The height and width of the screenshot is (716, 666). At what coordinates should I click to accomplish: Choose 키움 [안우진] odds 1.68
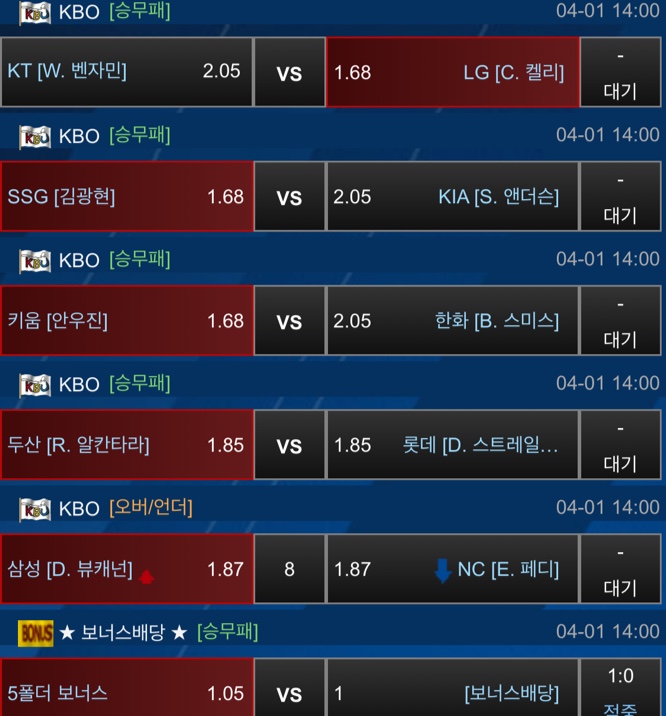pyautogui.click(x=126, y=321)
